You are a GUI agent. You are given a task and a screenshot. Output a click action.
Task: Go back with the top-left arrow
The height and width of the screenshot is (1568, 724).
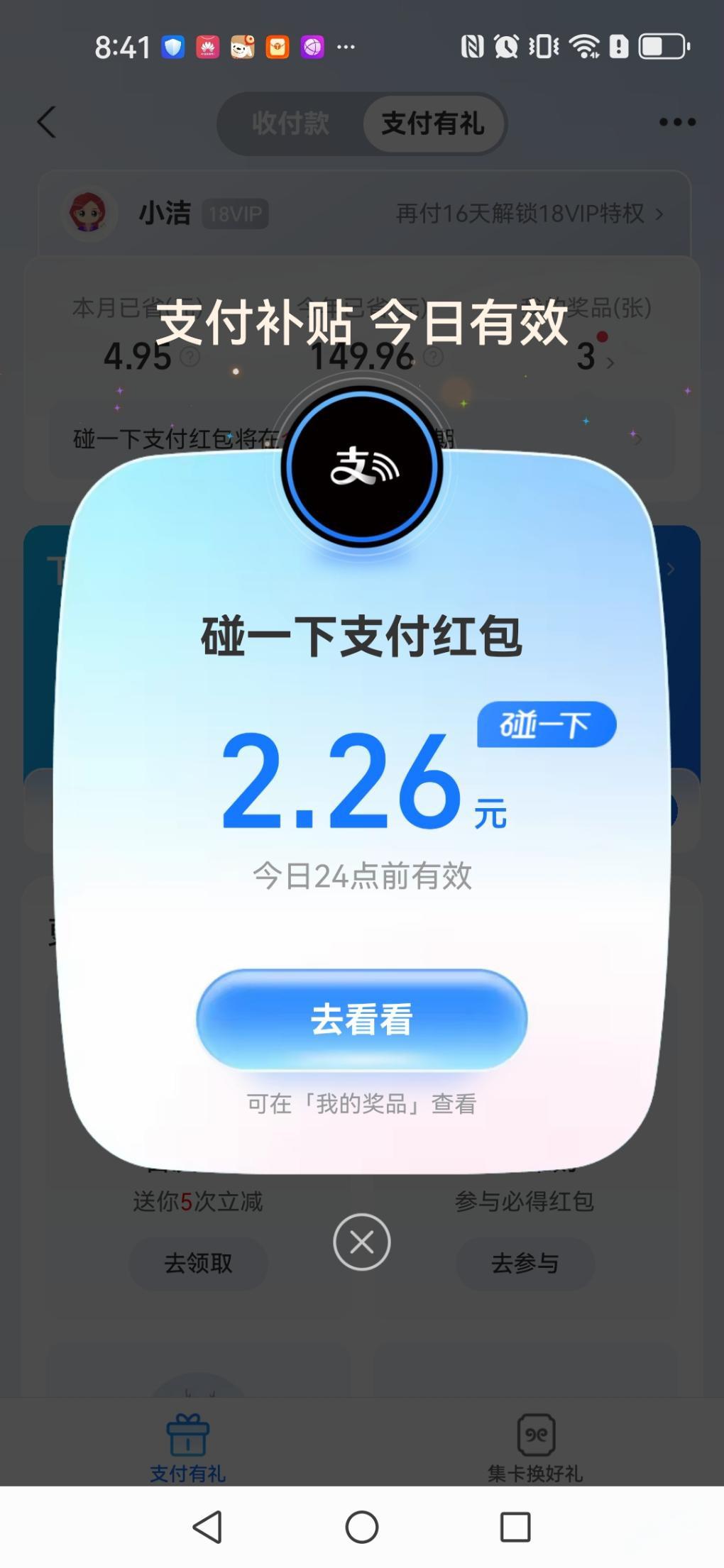[47, 122]
